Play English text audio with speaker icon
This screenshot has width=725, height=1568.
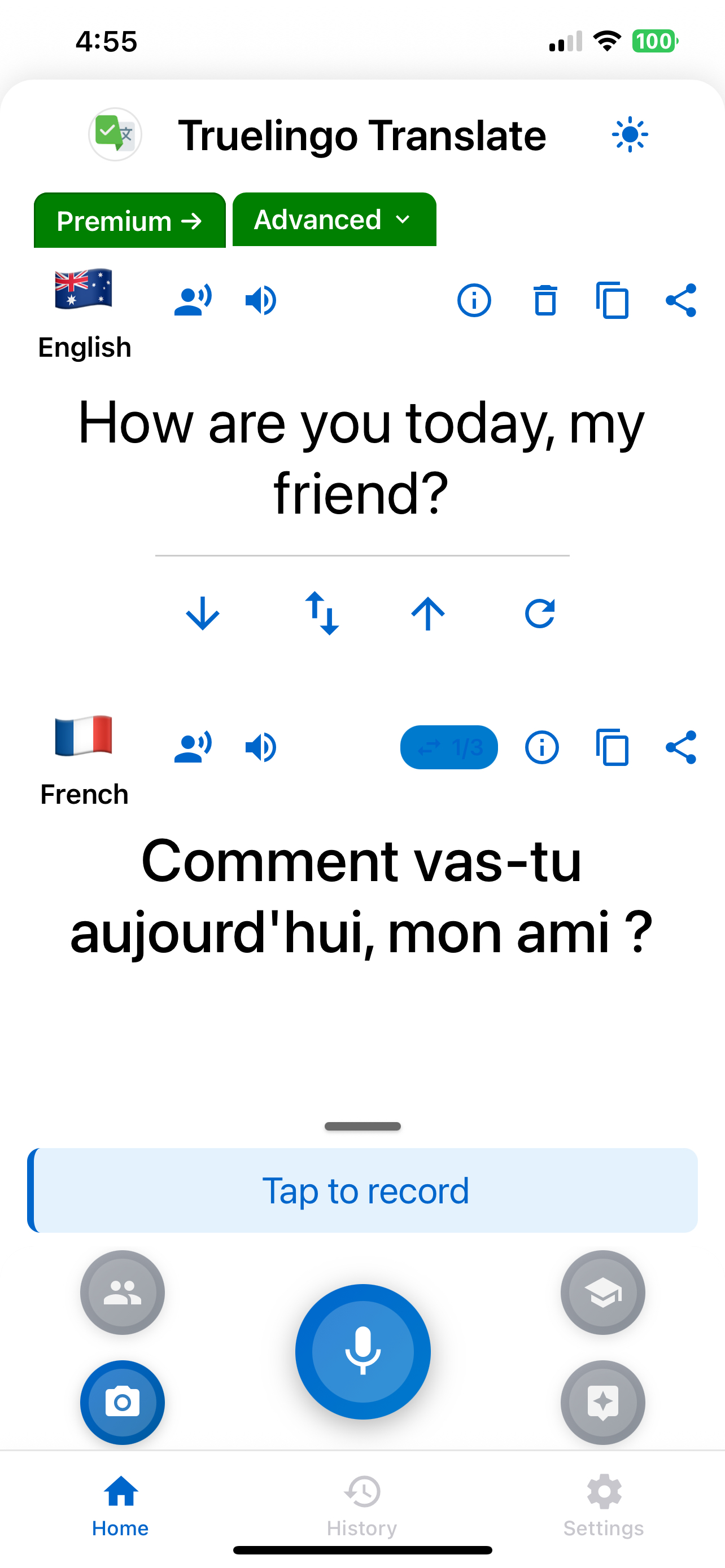(260, 300)
